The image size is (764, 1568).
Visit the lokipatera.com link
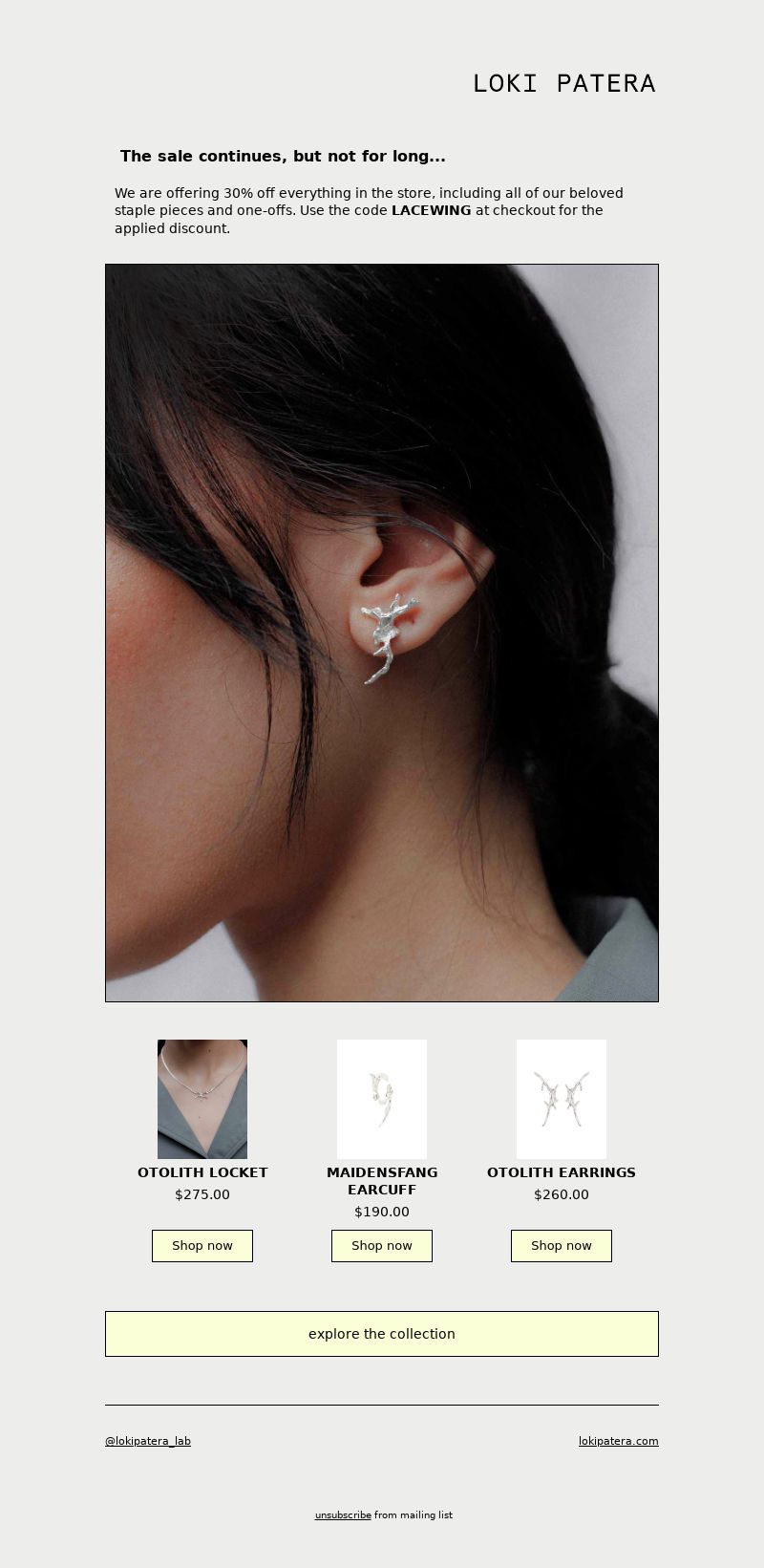tap(619, 1441)
